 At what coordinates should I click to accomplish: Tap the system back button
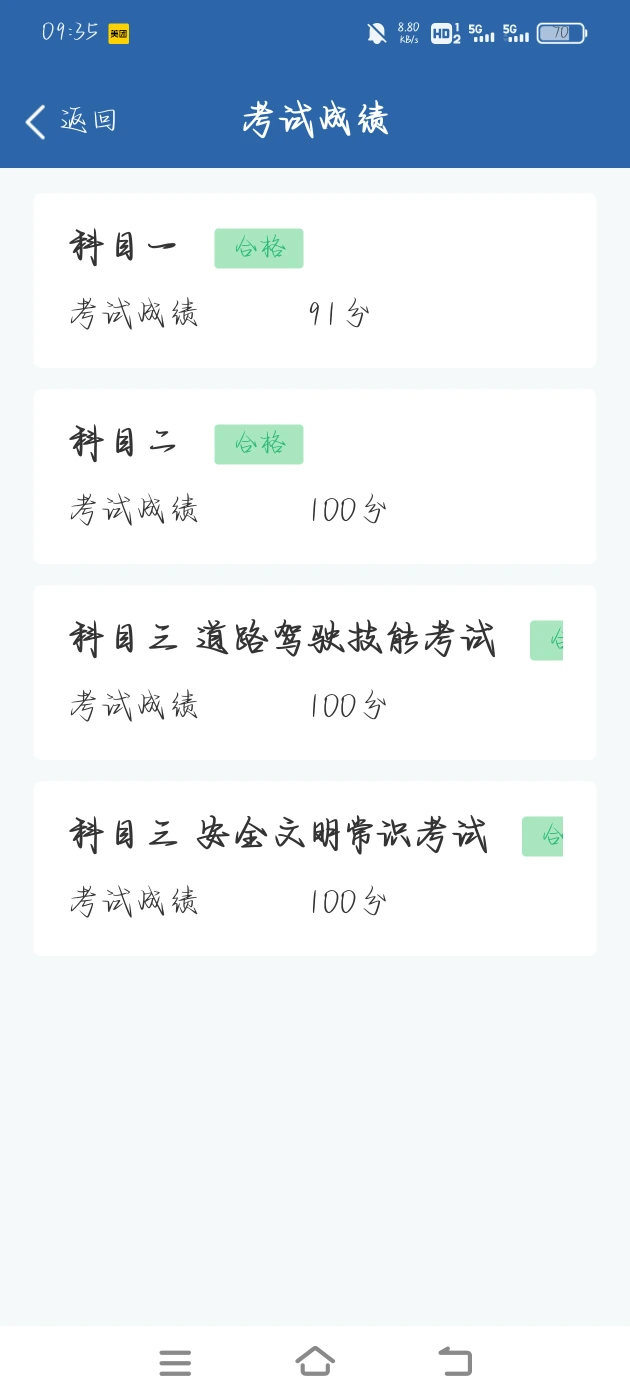pos(455,1361)
